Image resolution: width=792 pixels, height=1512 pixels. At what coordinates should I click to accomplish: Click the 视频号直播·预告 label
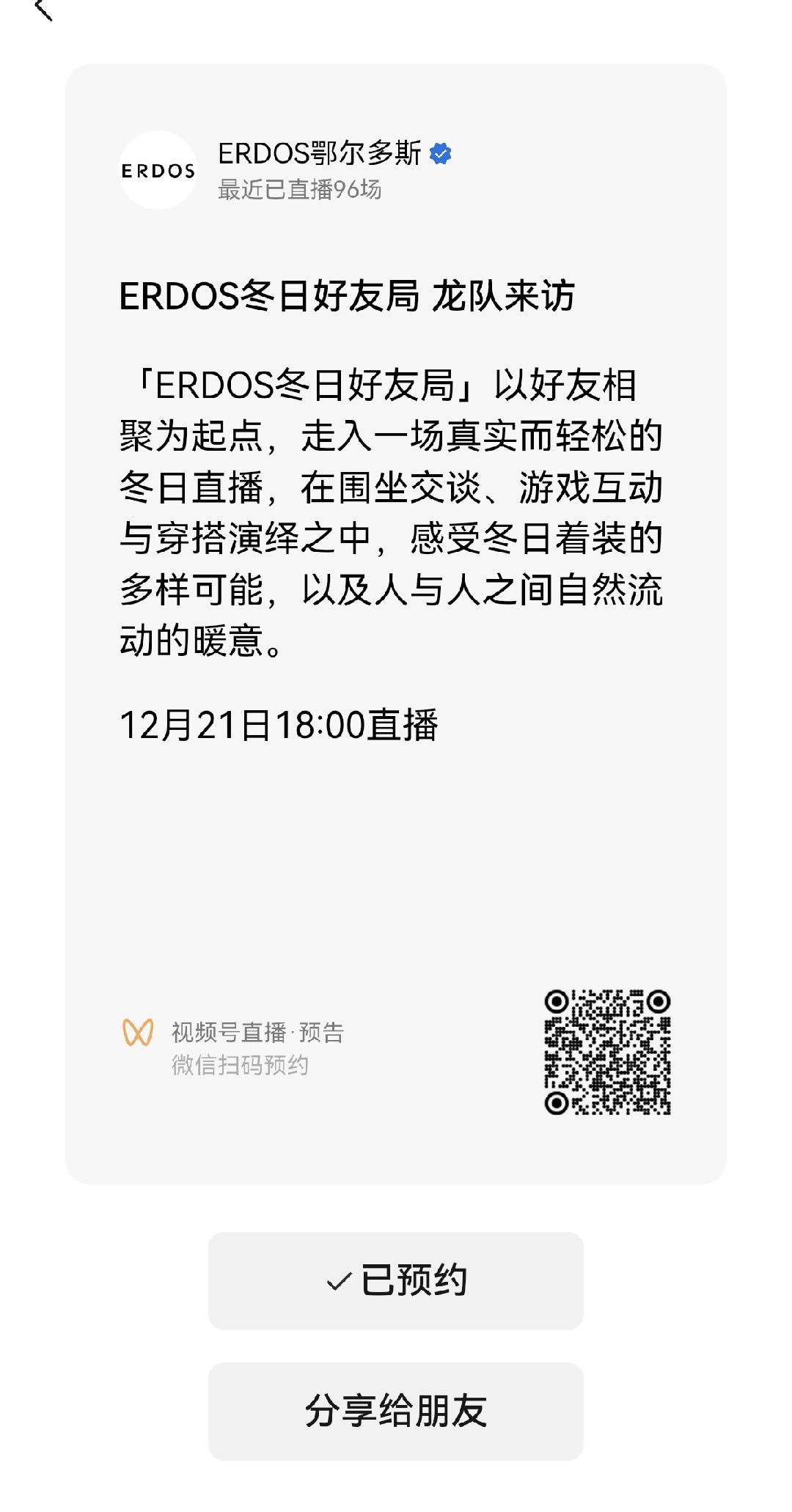pyautogui.click(x=257, y=1032)
